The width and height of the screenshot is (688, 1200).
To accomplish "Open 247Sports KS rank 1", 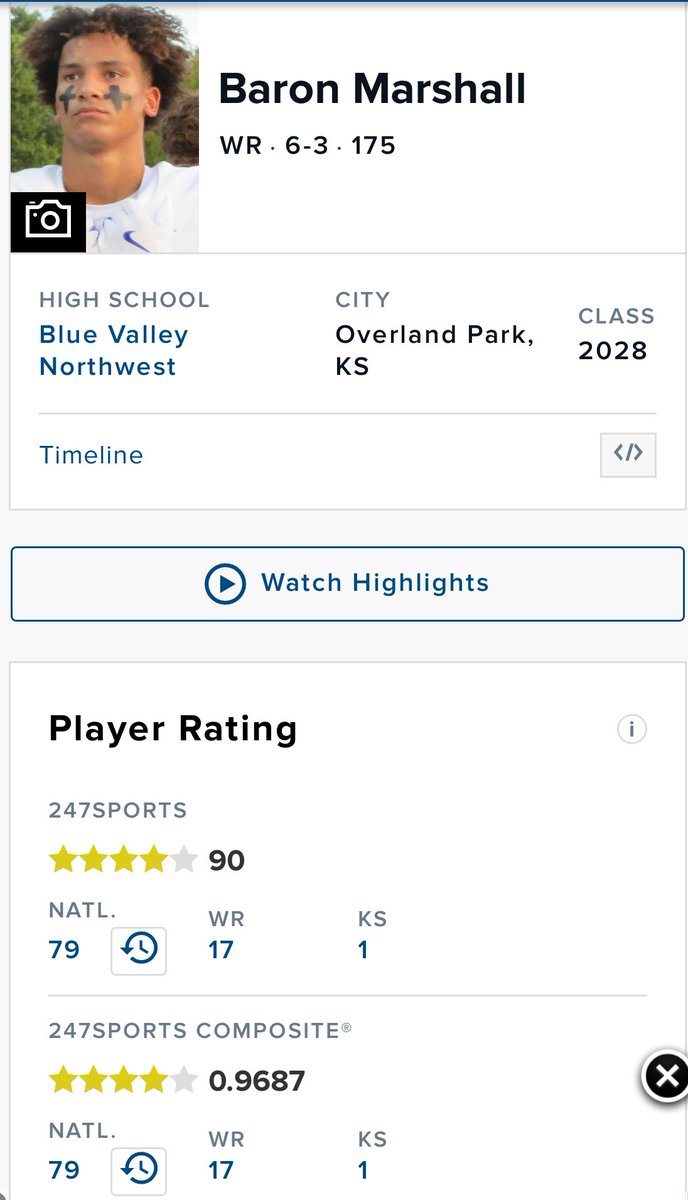I will (363, 949).
